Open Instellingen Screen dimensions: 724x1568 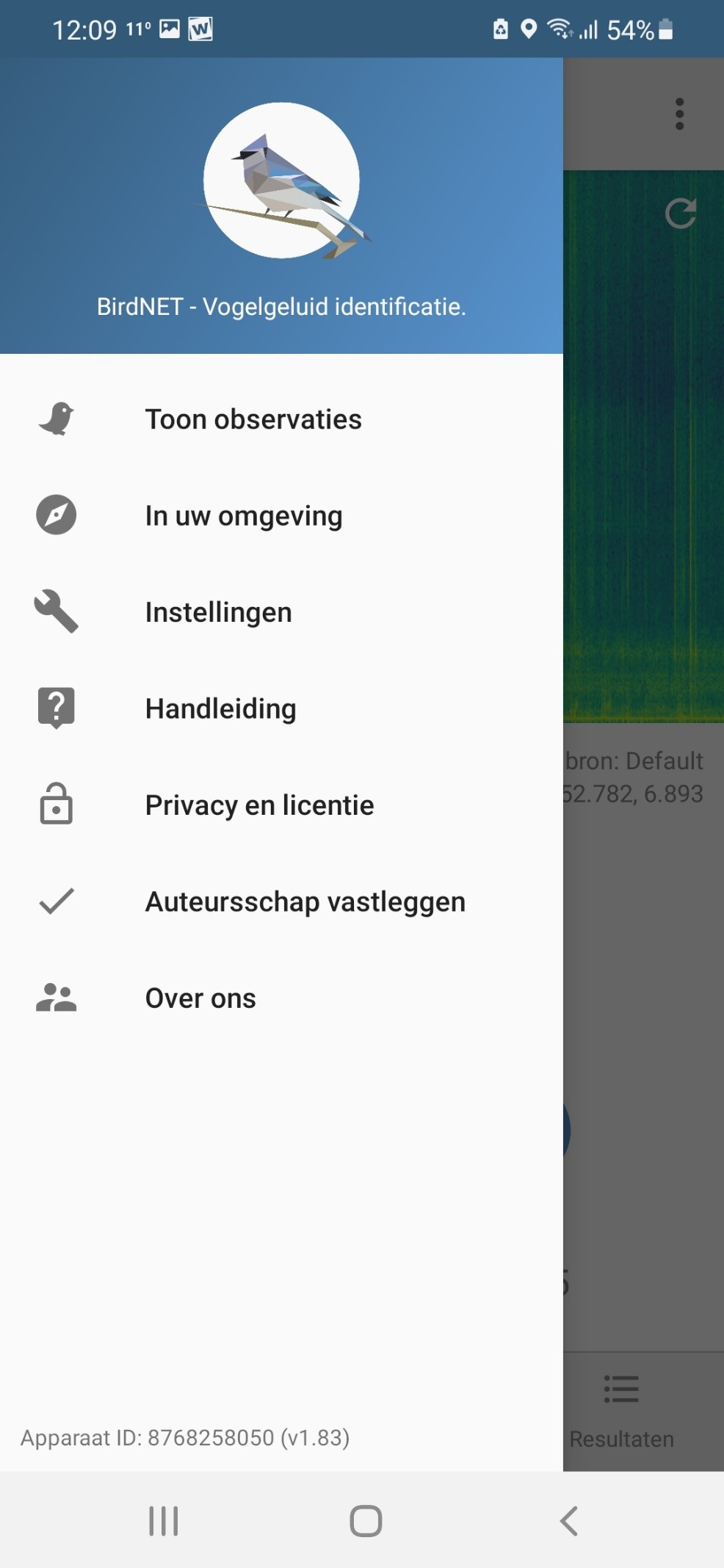[x=281, y=612]
